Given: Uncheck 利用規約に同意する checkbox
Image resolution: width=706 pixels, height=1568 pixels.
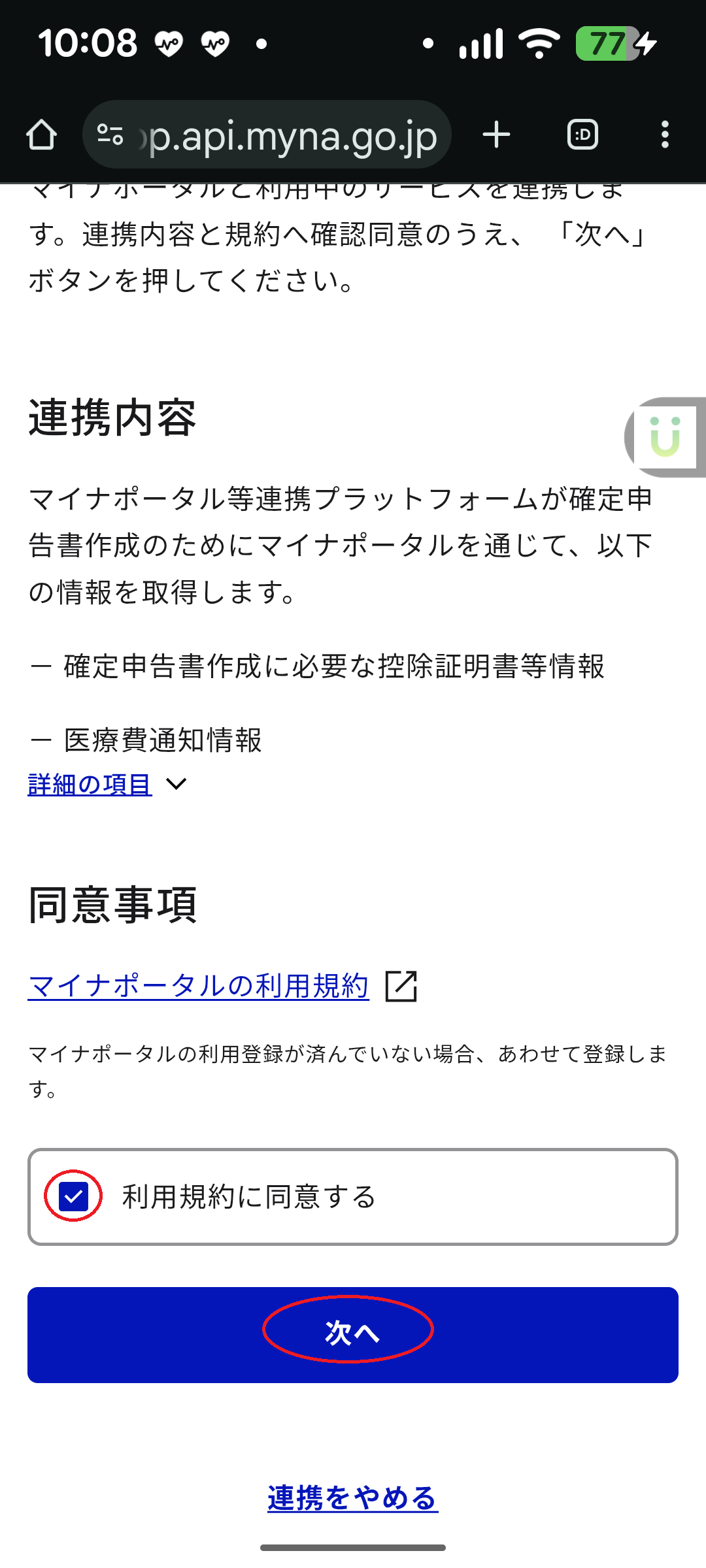Looking at the screenshot, I should (x=73, y=1196).
